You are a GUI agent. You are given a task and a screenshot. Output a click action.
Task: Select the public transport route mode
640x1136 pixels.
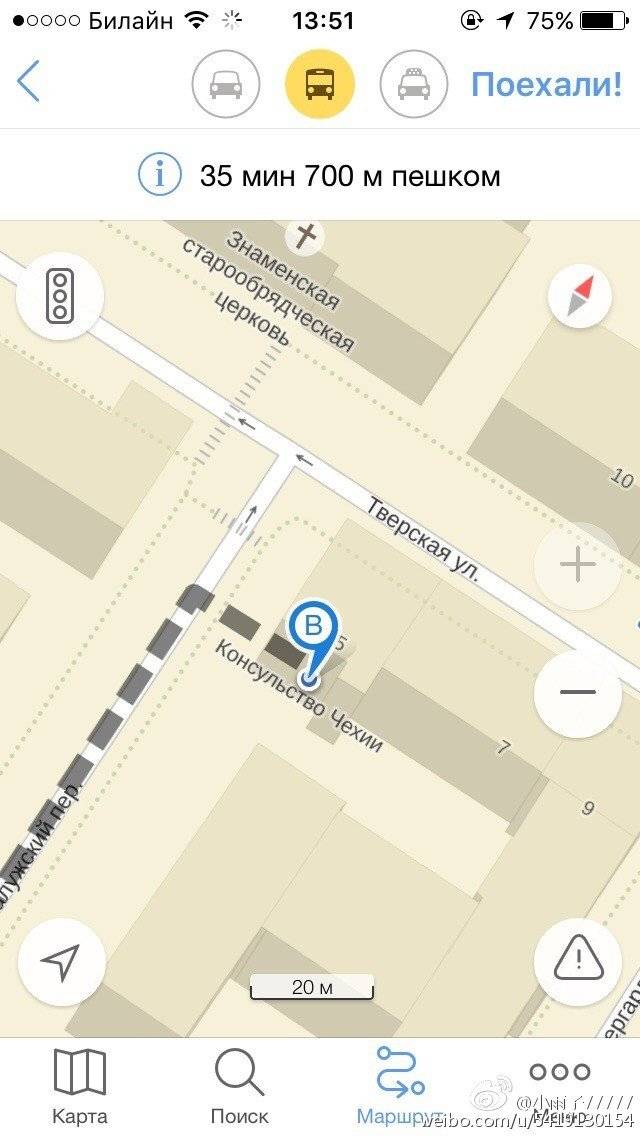click(x=320, y=84)
